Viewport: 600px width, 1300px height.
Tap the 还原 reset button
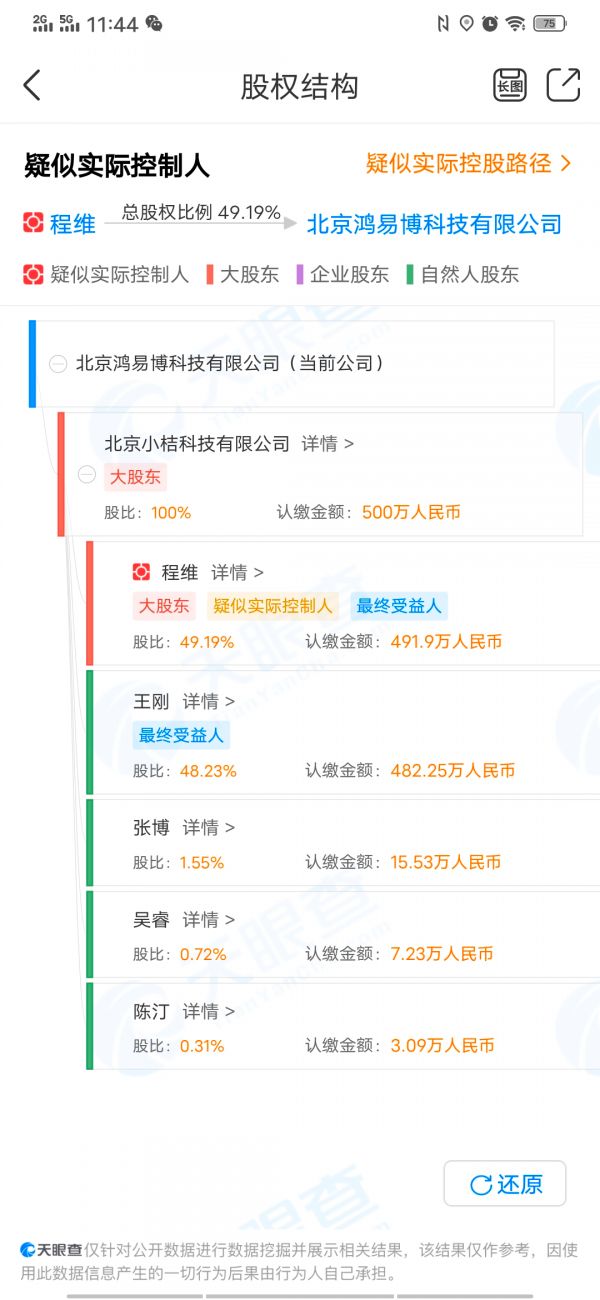pyautogui.click(x=505, y=1184)
